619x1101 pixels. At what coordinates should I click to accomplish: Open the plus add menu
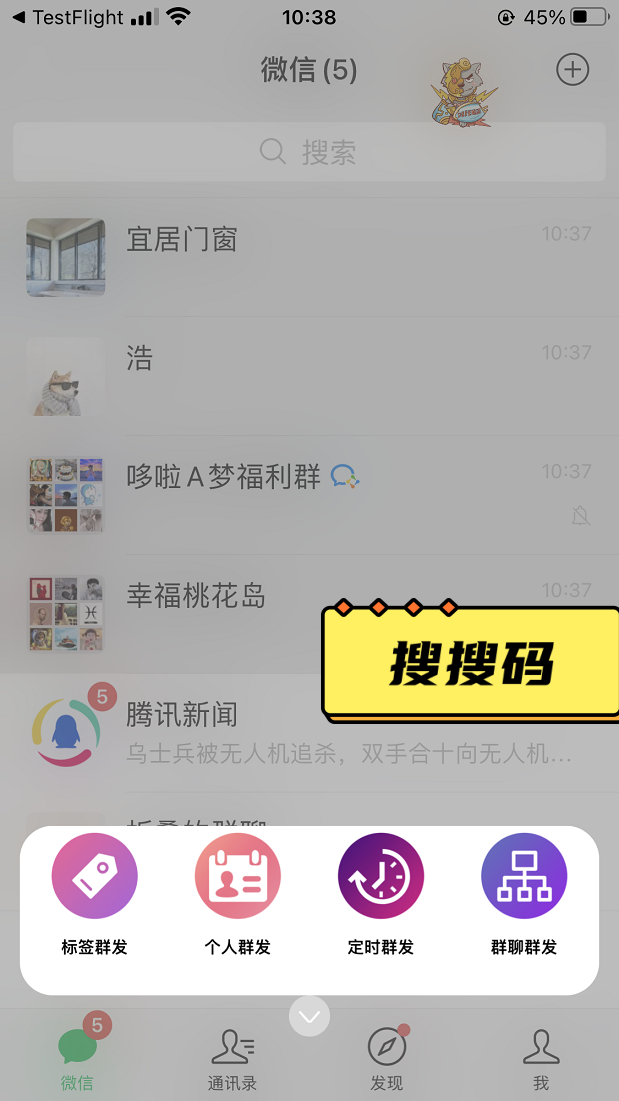[x=572, y=70]
